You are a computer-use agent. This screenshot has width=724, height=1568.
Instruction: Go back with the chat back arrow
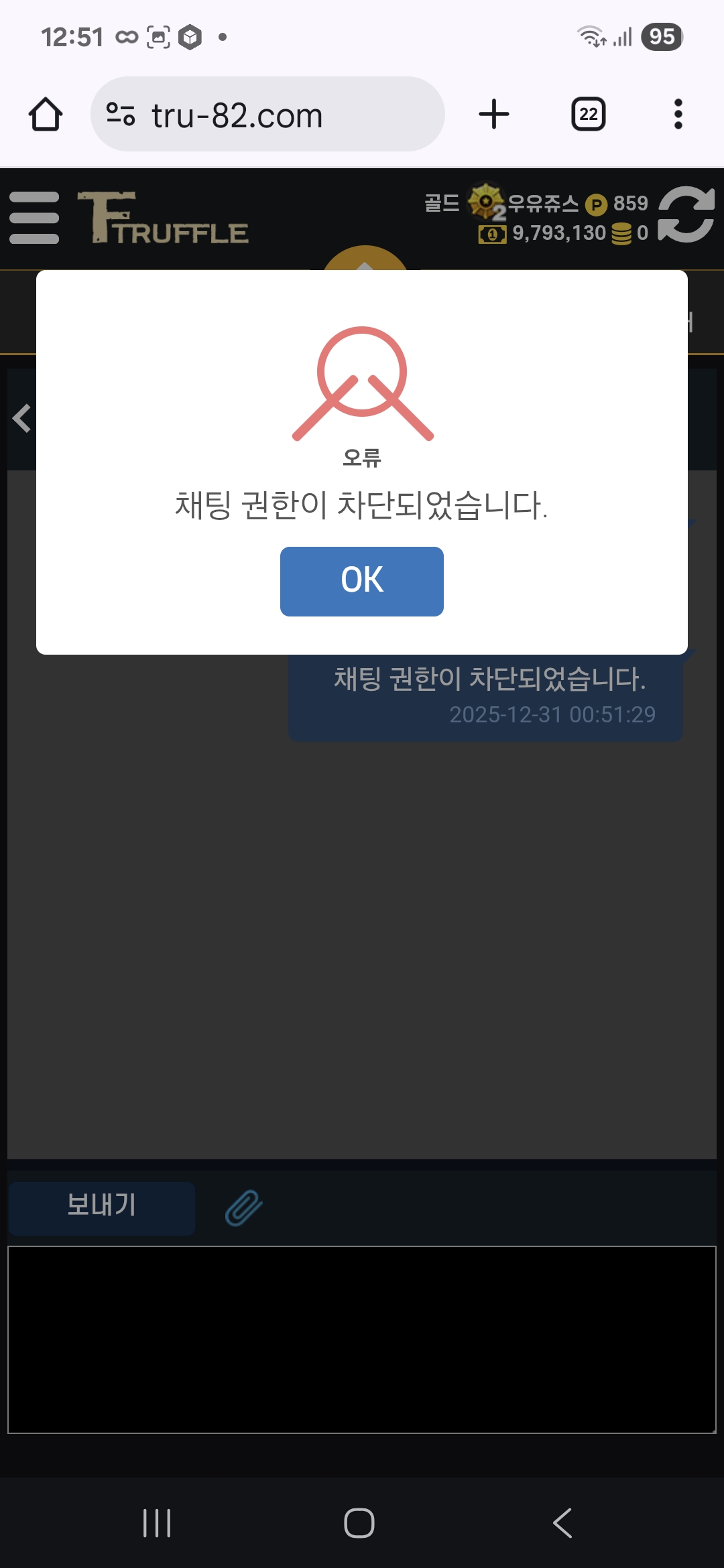click(x=22, y=419)
